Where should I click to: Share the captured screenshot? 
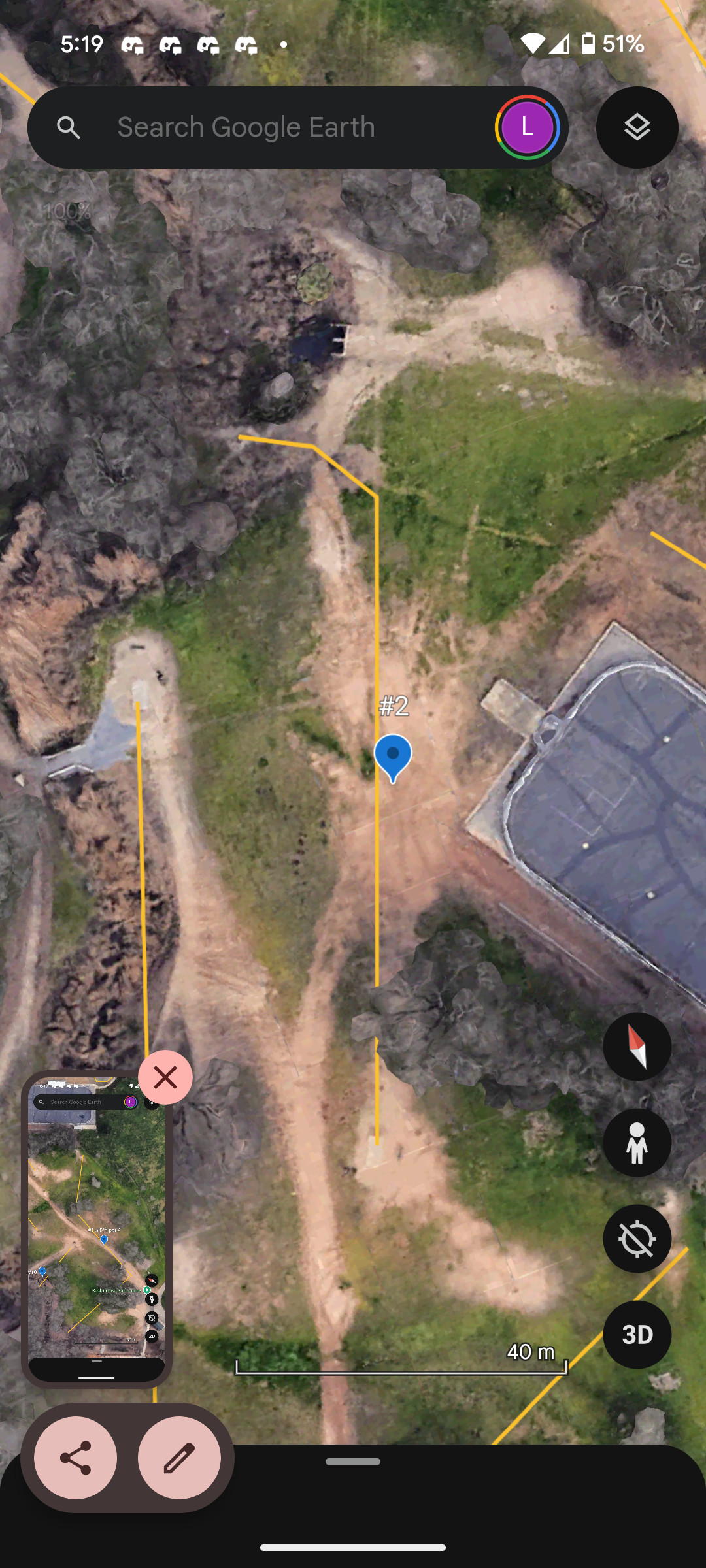(x=76, y=1458)
